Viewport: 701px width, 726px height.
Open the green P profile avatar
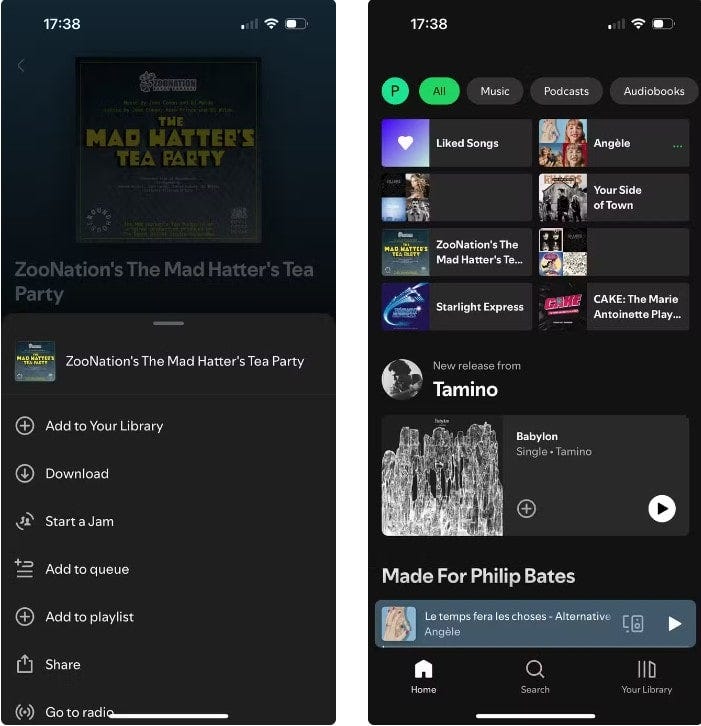click(x=395, y=91)
